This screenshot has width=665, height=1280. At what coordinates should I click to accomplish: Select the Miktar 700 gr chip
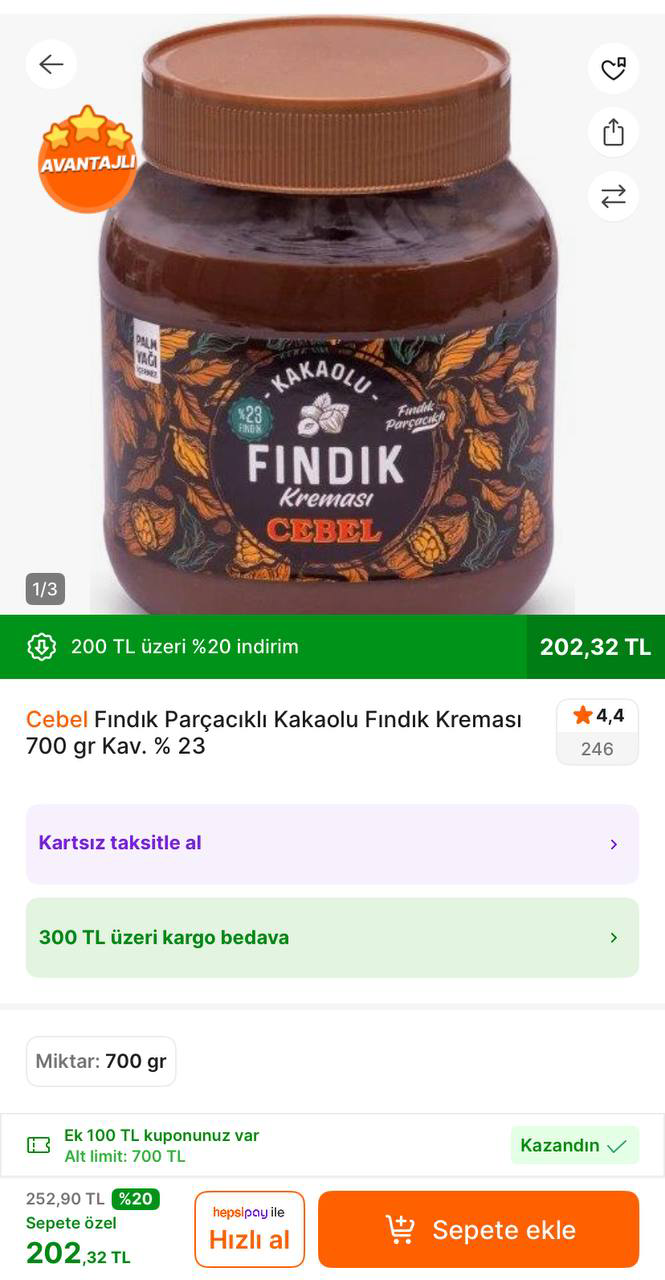[101, 1061]
